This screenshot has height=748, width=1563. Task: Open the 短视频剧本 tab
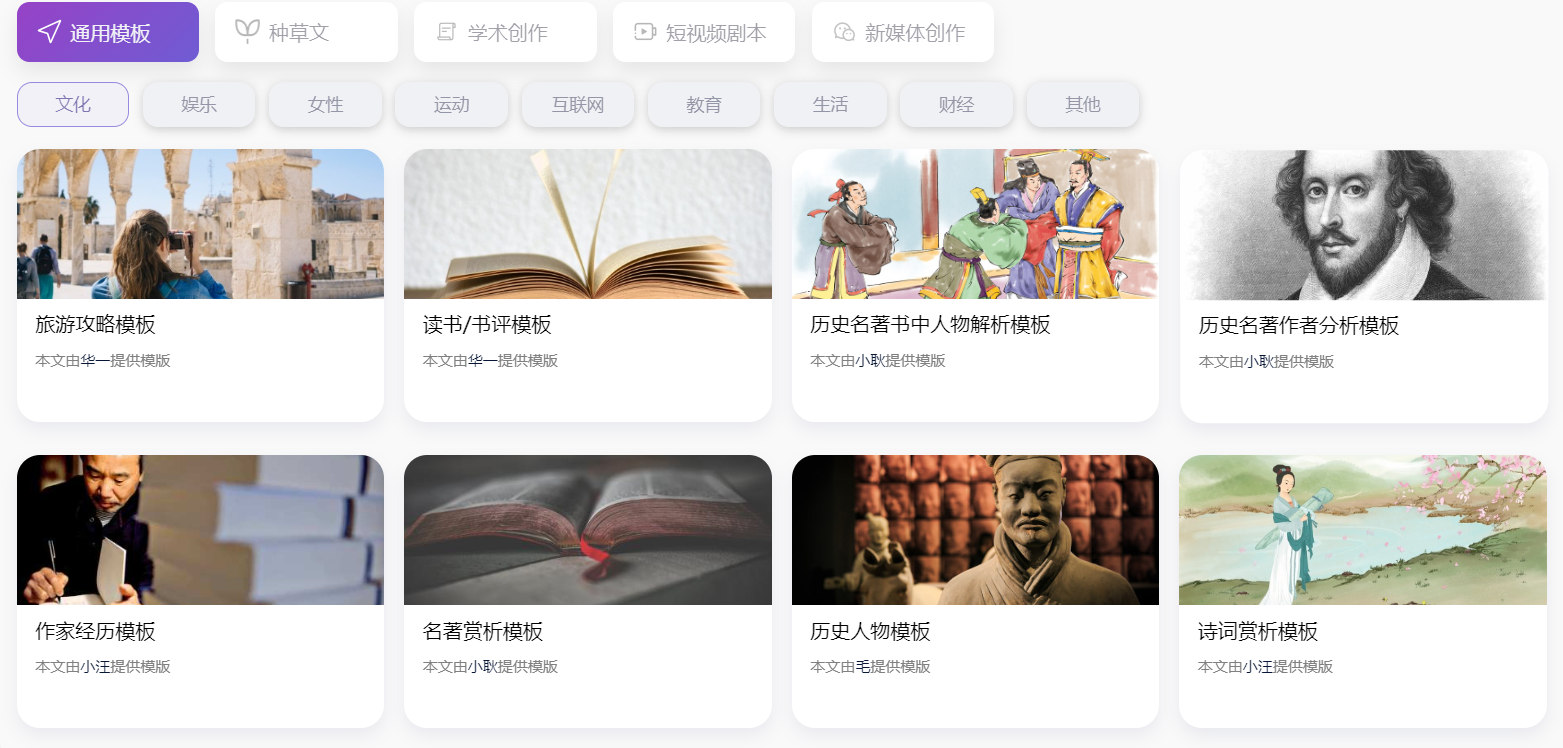point(703,32)
